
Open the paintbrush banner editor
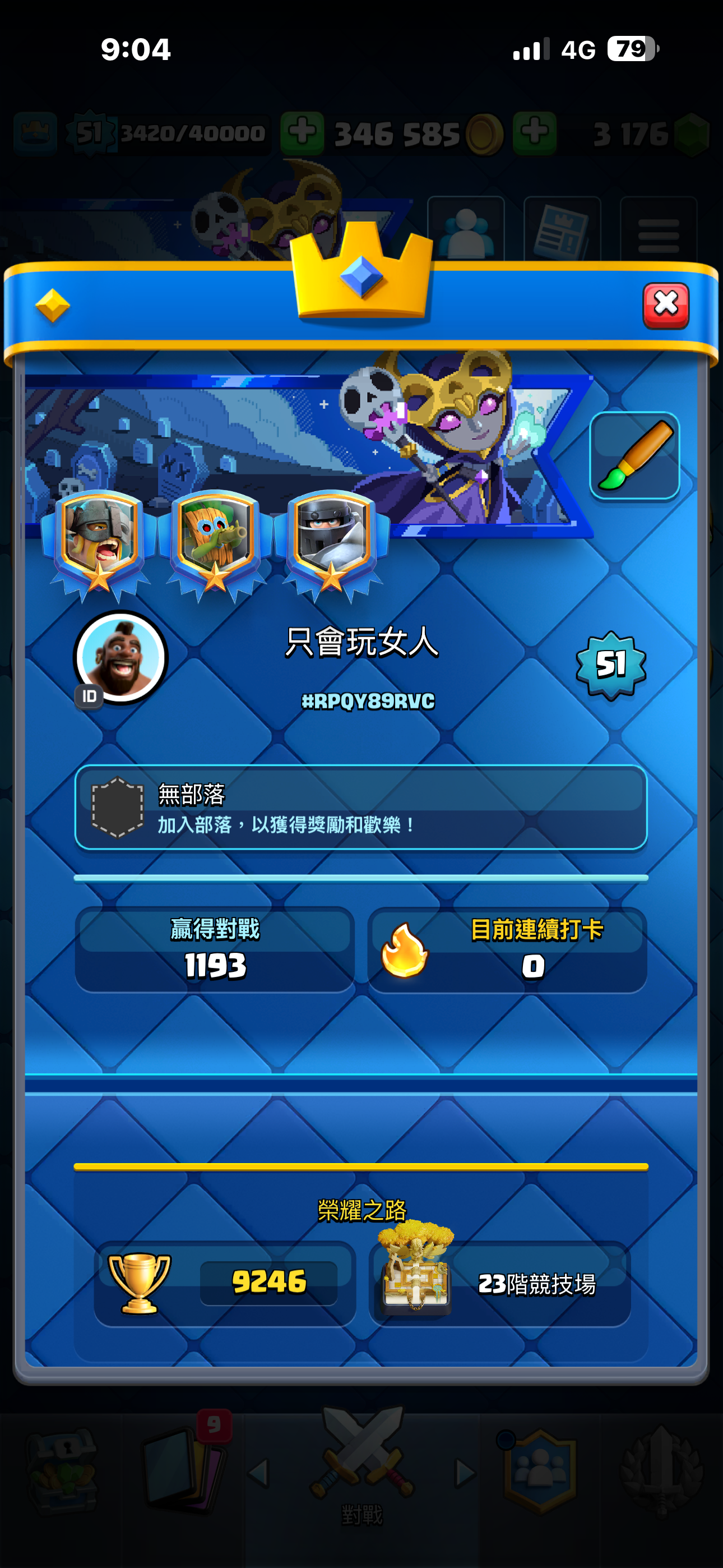point(634,455)
